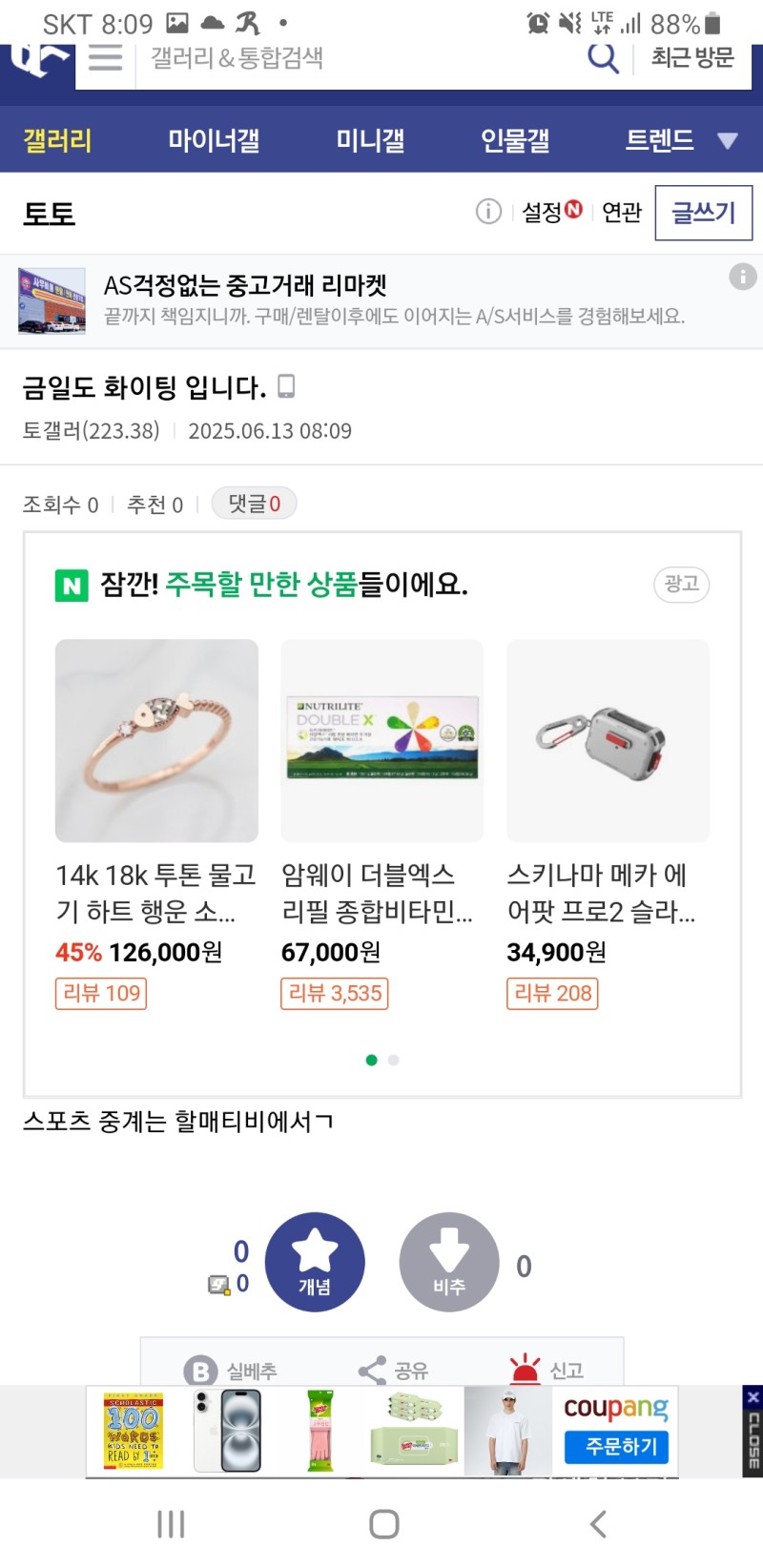Open the hamburger drawer menu
This screenshot has width=763, height=1568.
pyautogui.click(x=105, y=59)
